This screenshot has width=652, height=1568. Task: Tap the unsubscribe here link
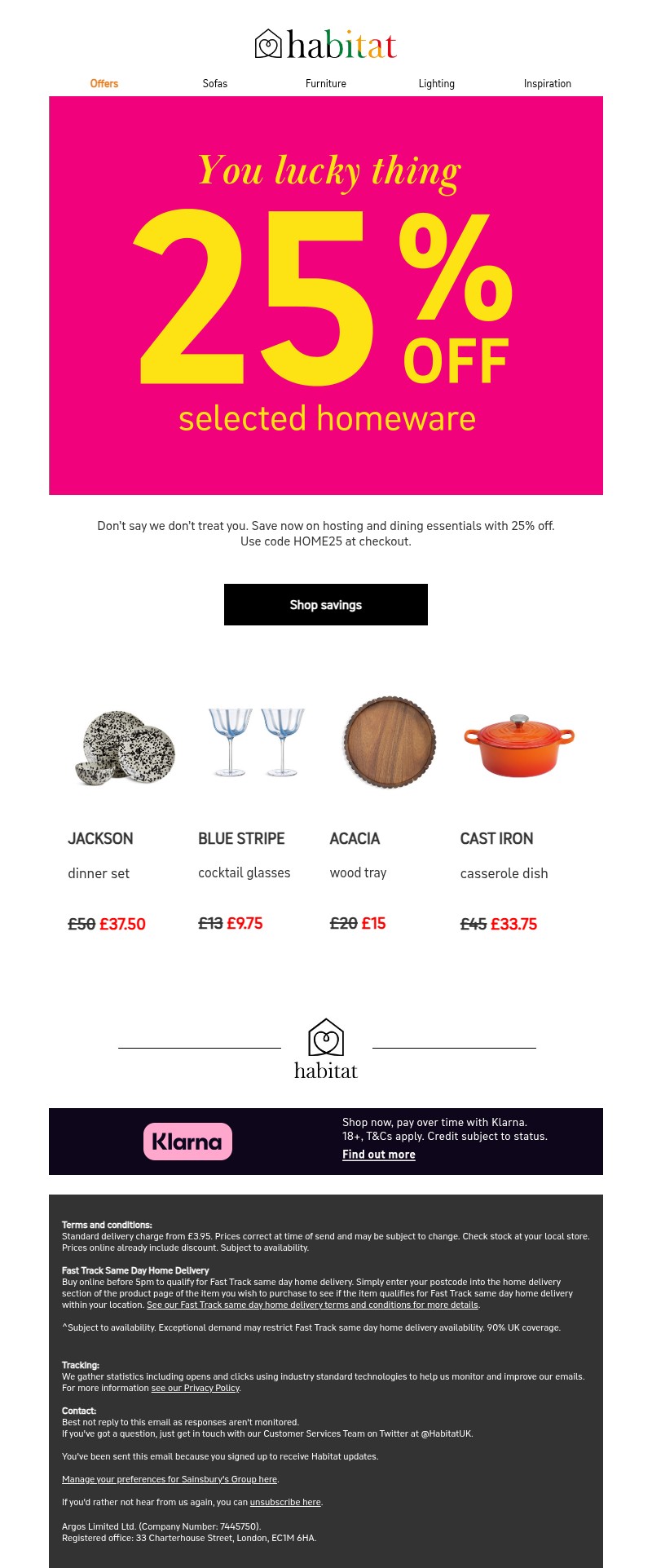tap(285, 1502)
